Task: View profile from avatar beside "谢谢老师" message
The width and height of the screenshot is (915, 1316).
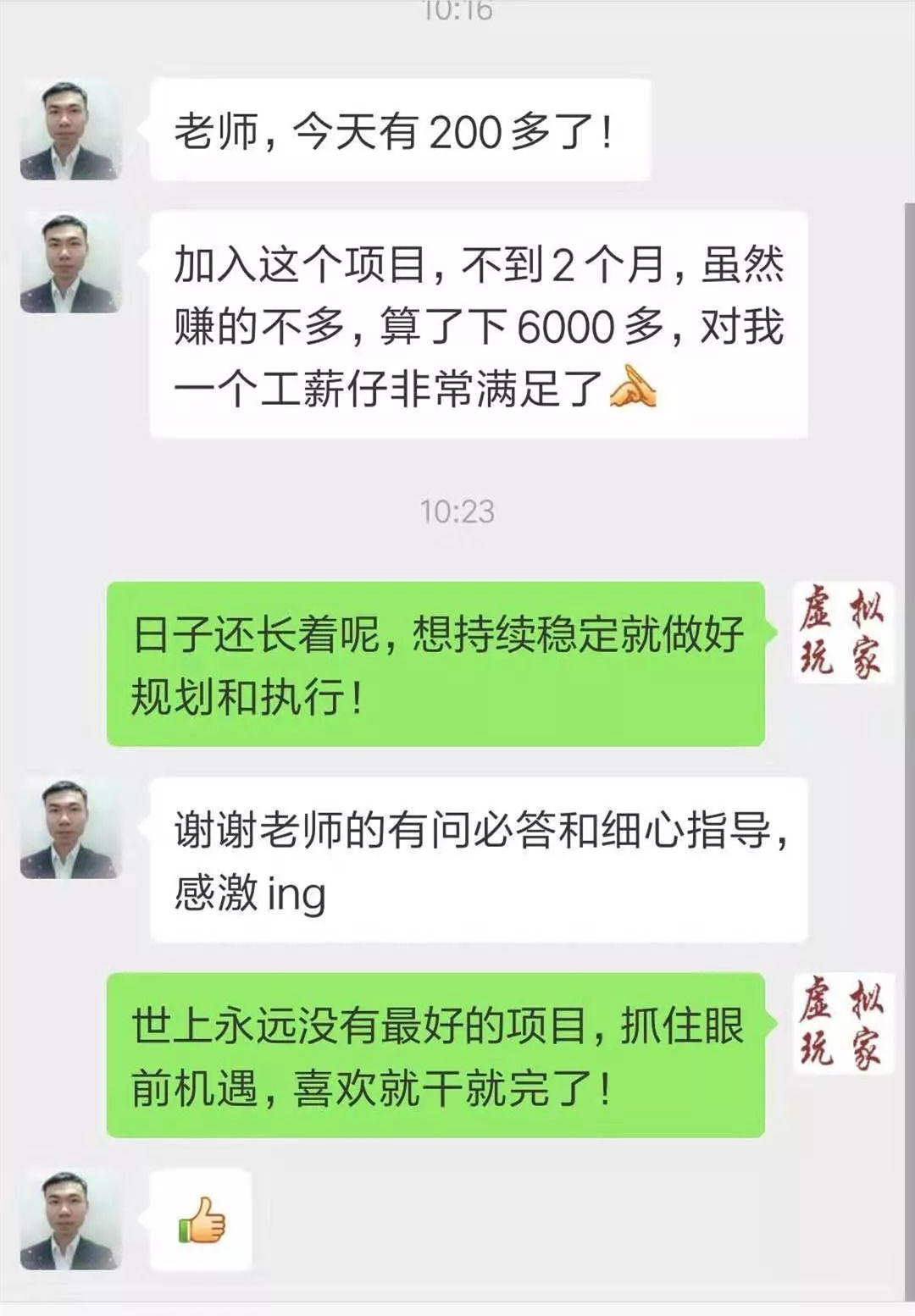Action: click(x=71, y=829)
